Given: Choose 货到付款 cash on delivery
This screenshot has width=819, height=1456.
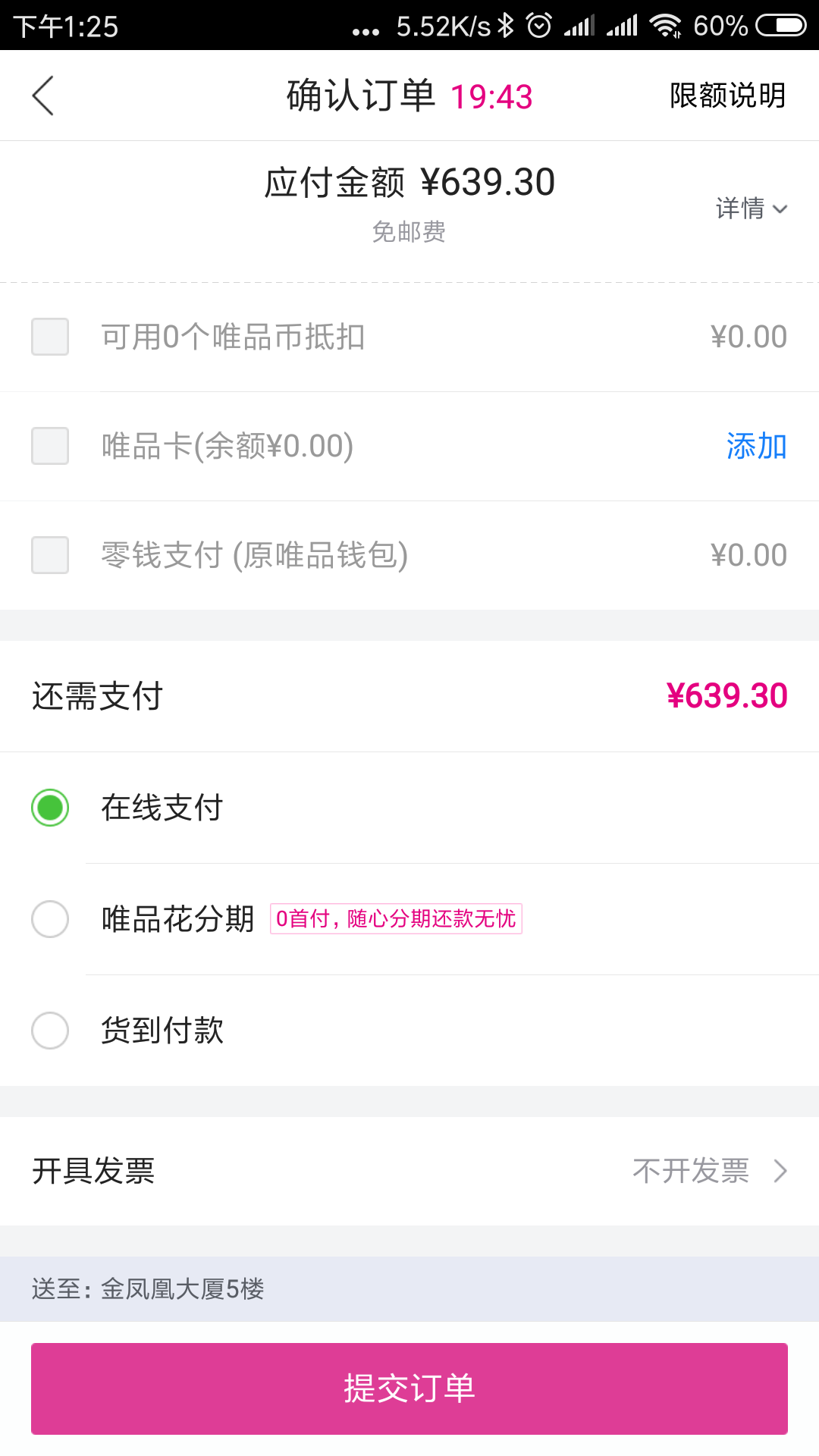Looking at the screenshot, I should click(x=50, y=1031).
